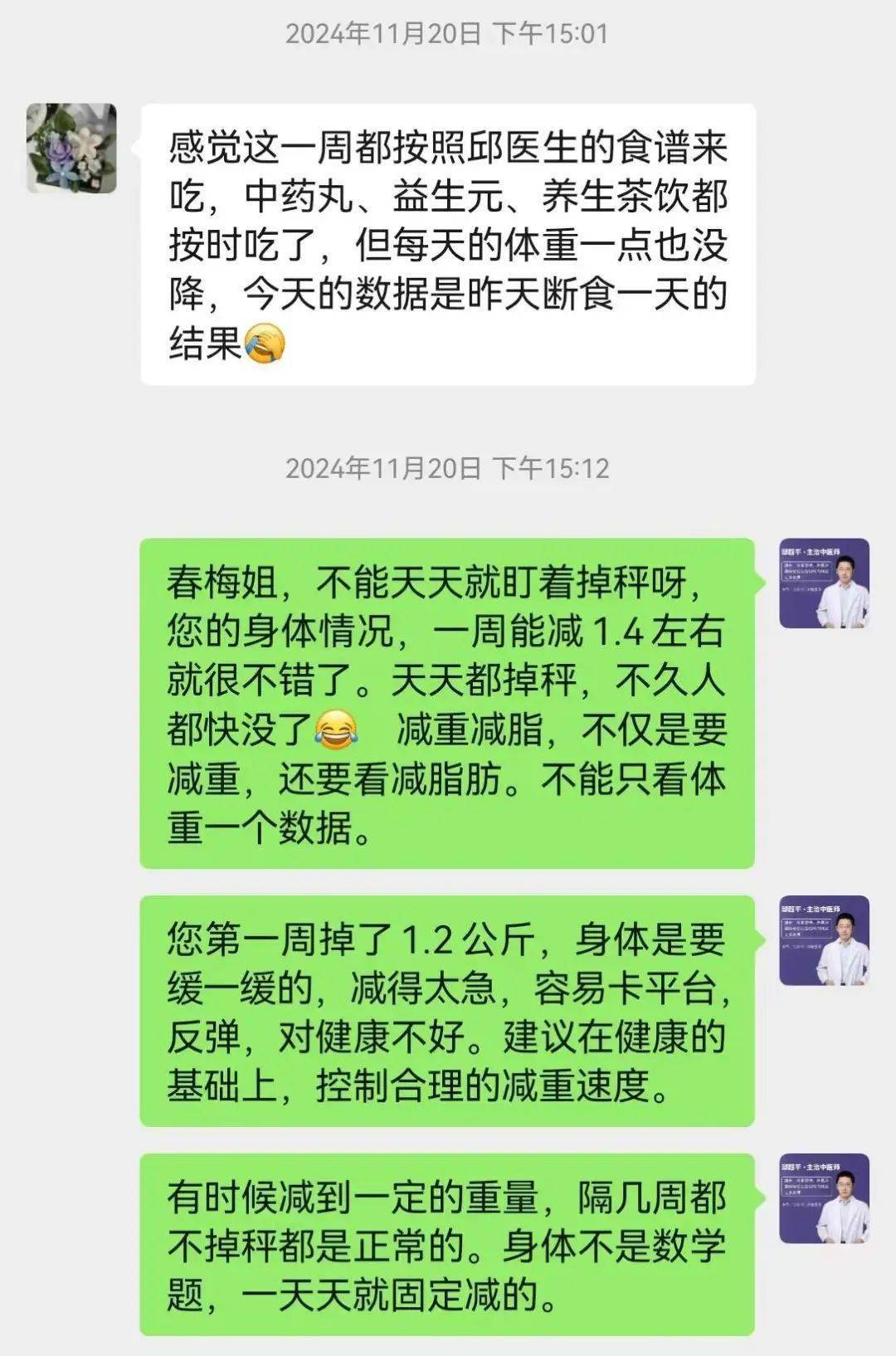The image size is (896, 1356).
Task: Tap doctor avatar beside the 春梅姐 message
Action: click(824, 583)
